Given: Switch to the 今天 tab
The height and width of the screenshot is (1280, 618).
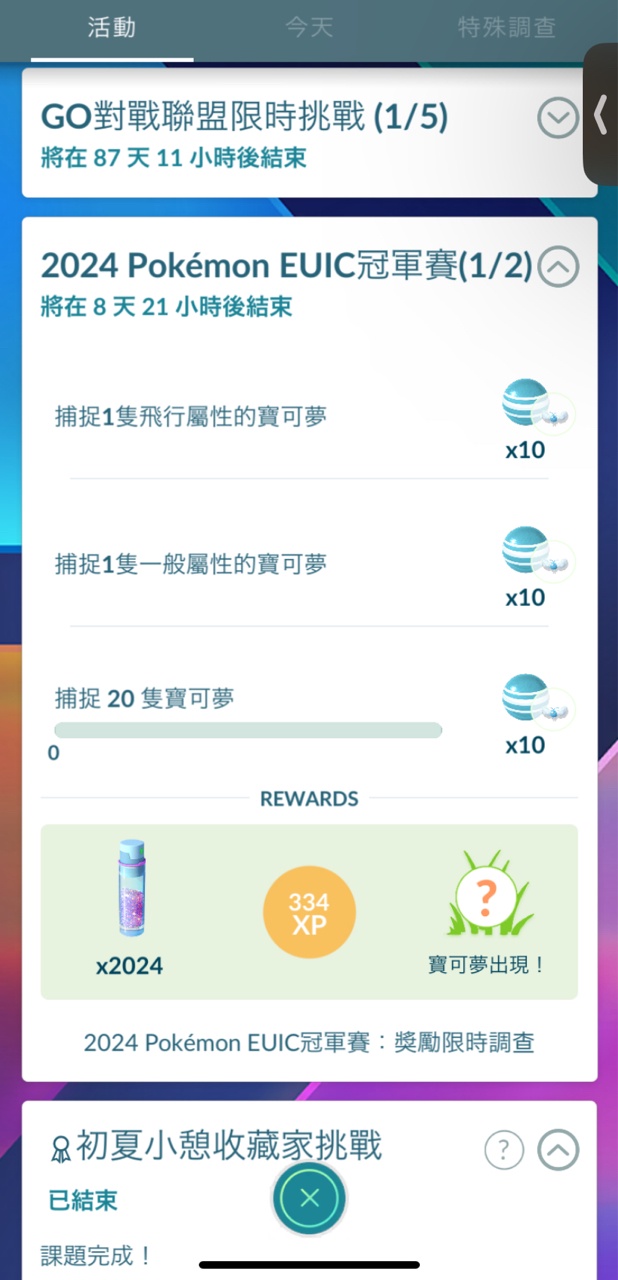Looking at the screenshot, I should 308,28.
